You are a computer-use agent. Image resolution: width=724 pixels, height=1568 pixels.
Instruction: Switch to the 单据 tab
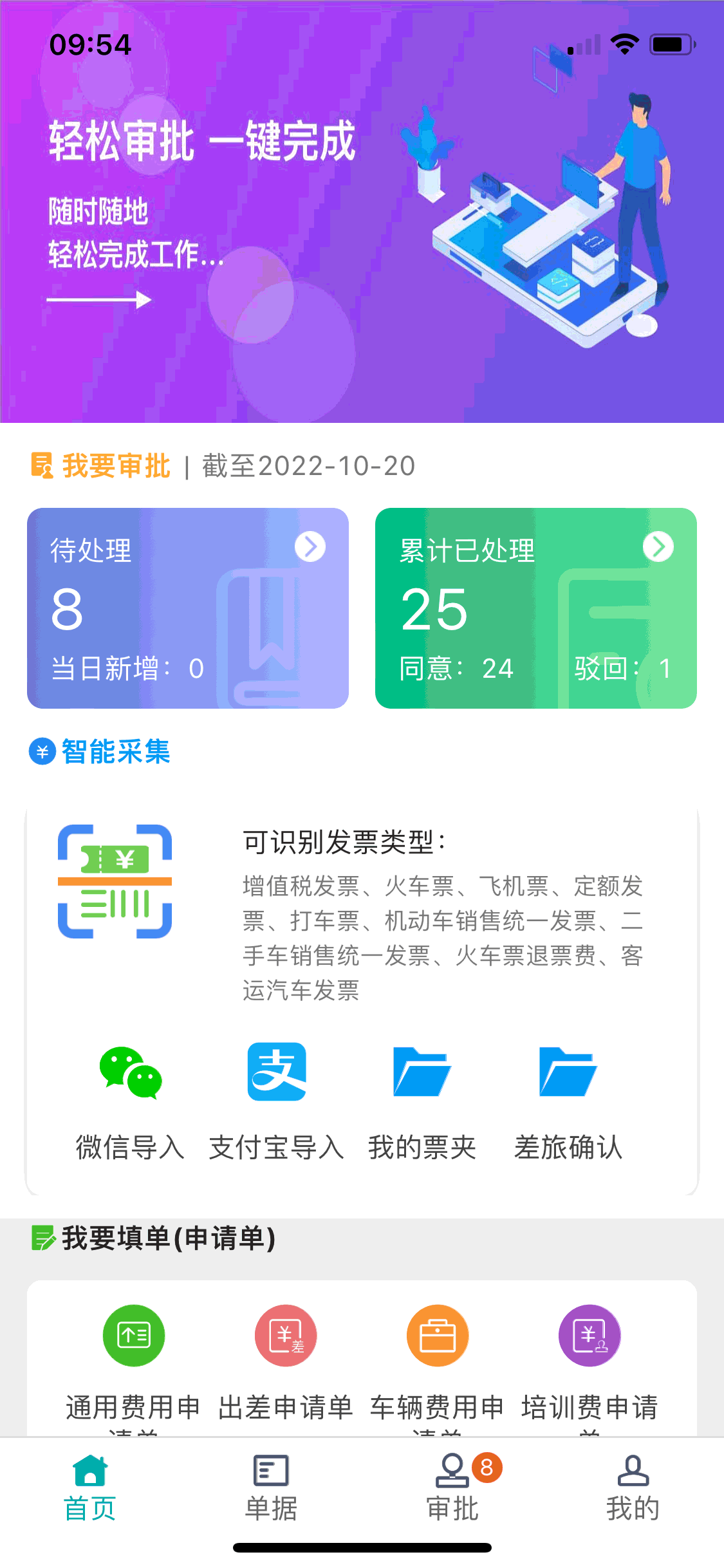(x=271, y=1488)
